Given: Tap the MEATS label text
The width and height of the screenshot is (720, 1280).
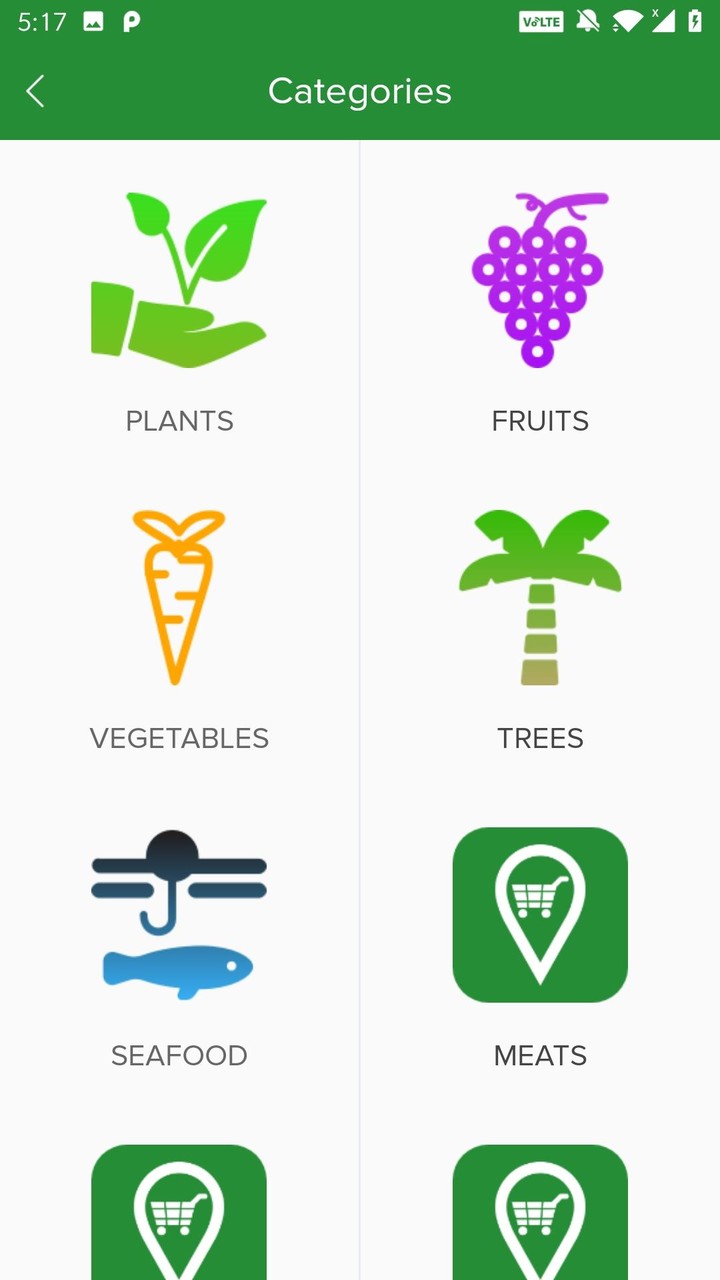Looking at the screenshot, I should click(x=540, y=1055).
